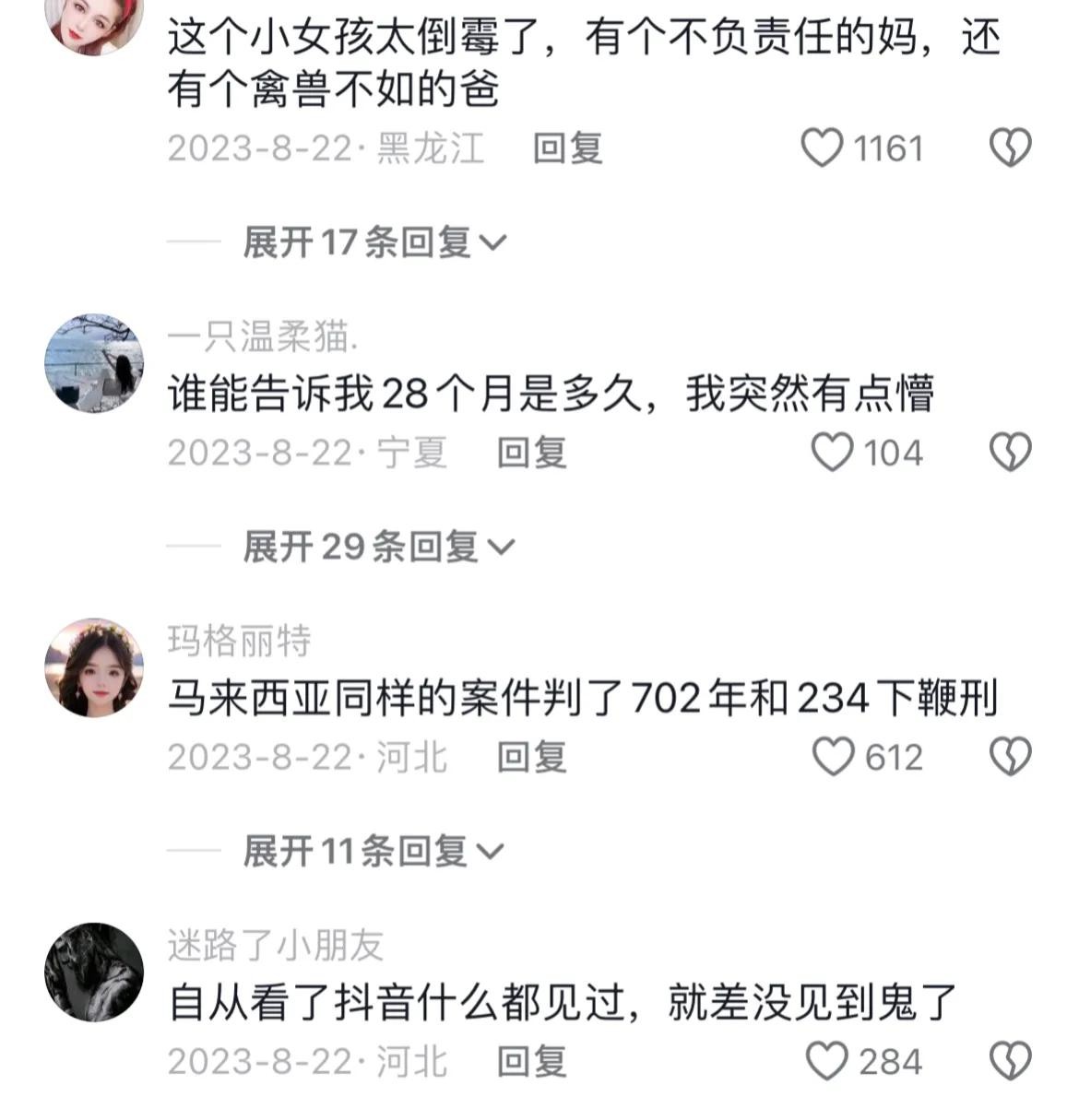Like the comment by 迷路了小朋友

pos(827,1061)
